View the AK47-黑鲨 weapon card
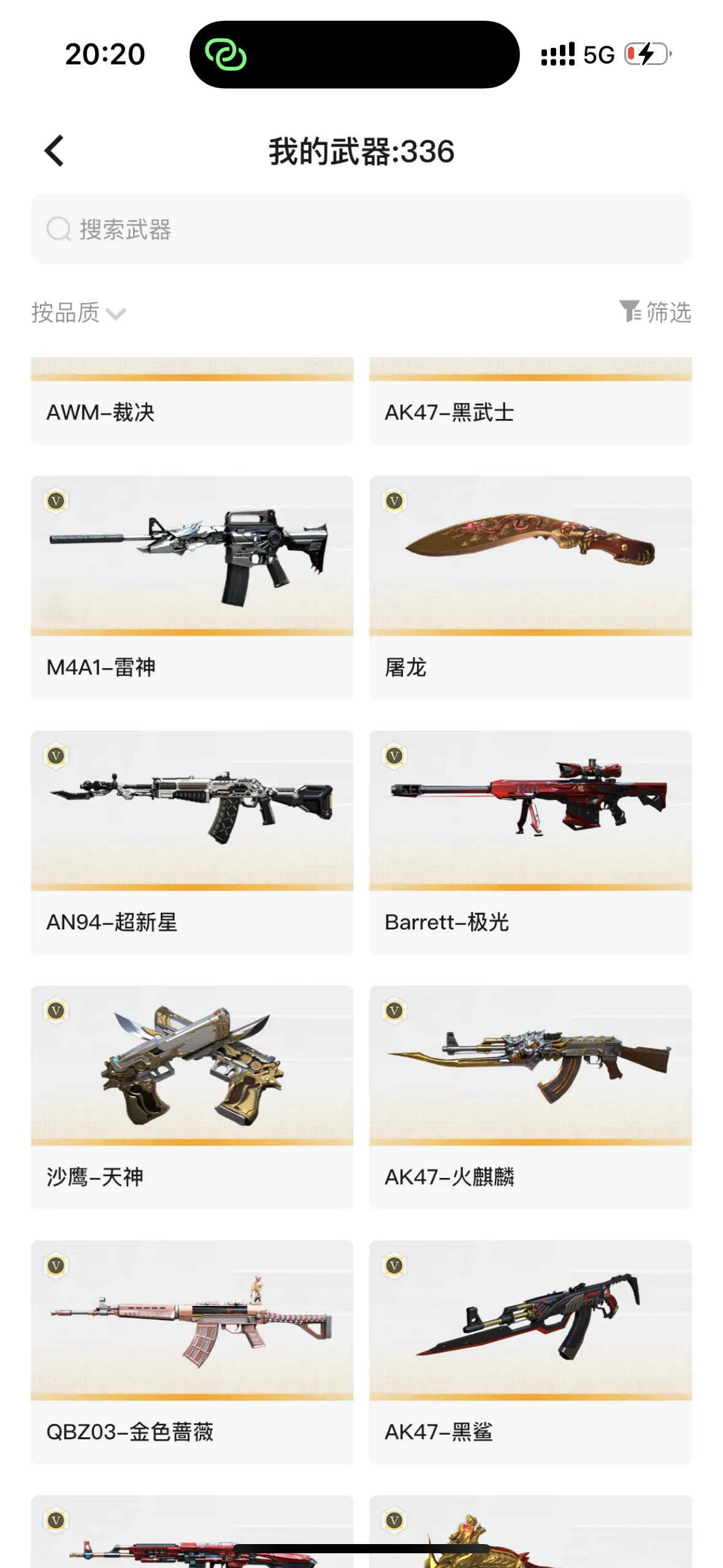723x1568 pixels. (530, 1352)
